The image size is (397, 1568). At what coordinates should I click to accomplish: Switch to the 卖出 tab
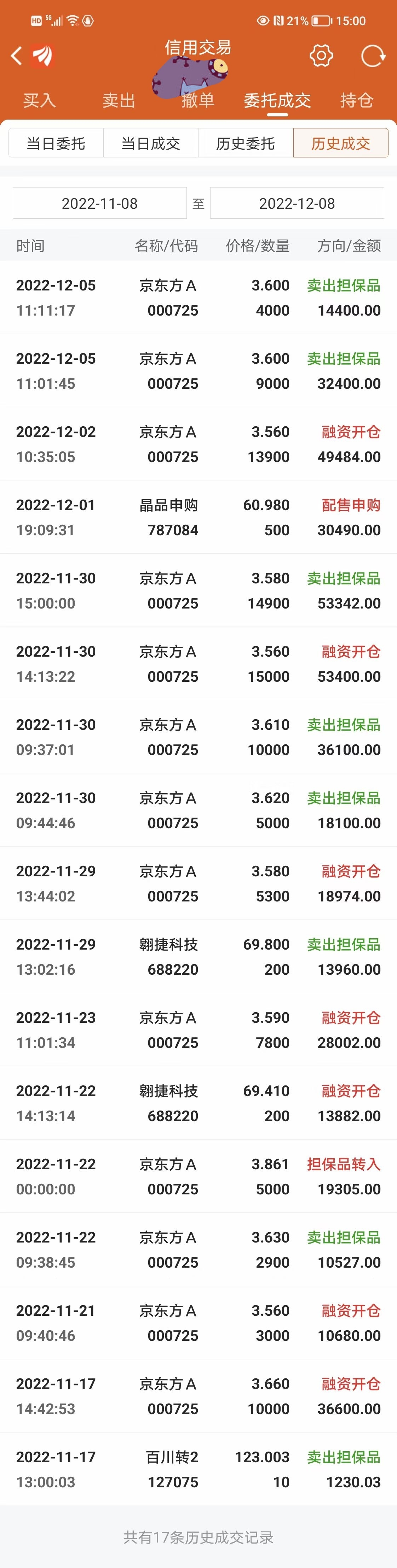click(x=119, y=100)
